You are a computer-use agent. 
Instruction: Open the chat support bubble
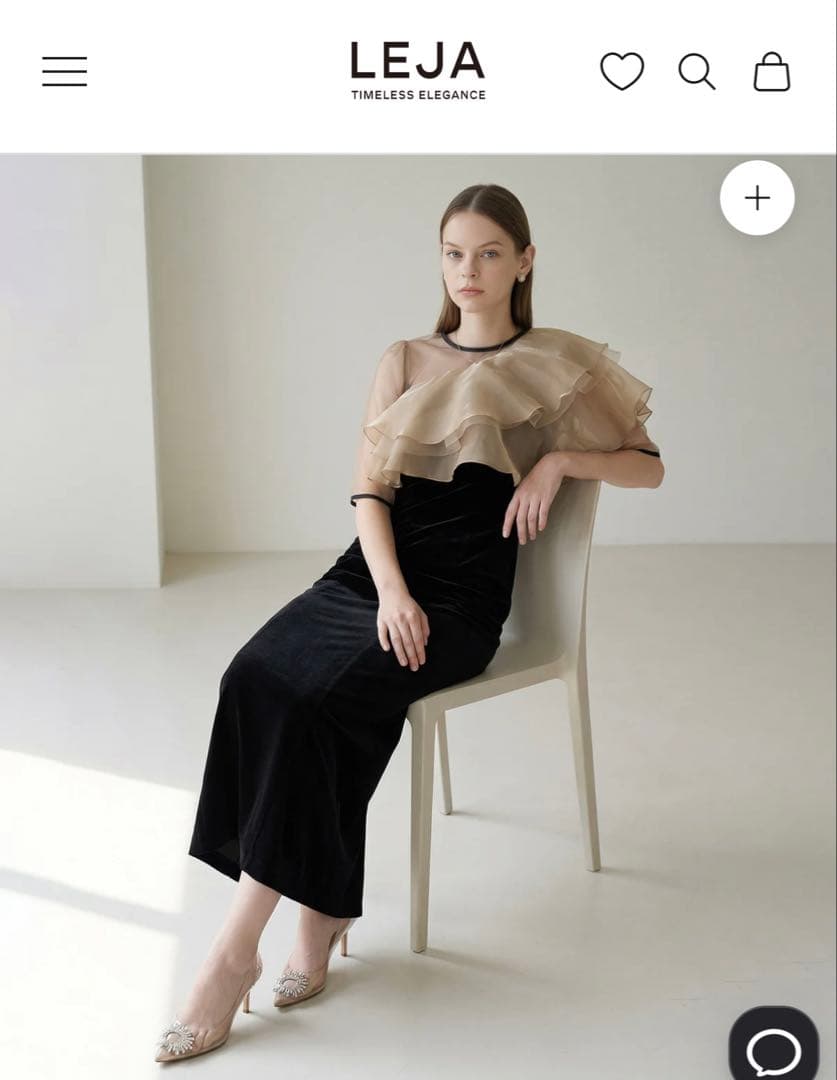774,1048
